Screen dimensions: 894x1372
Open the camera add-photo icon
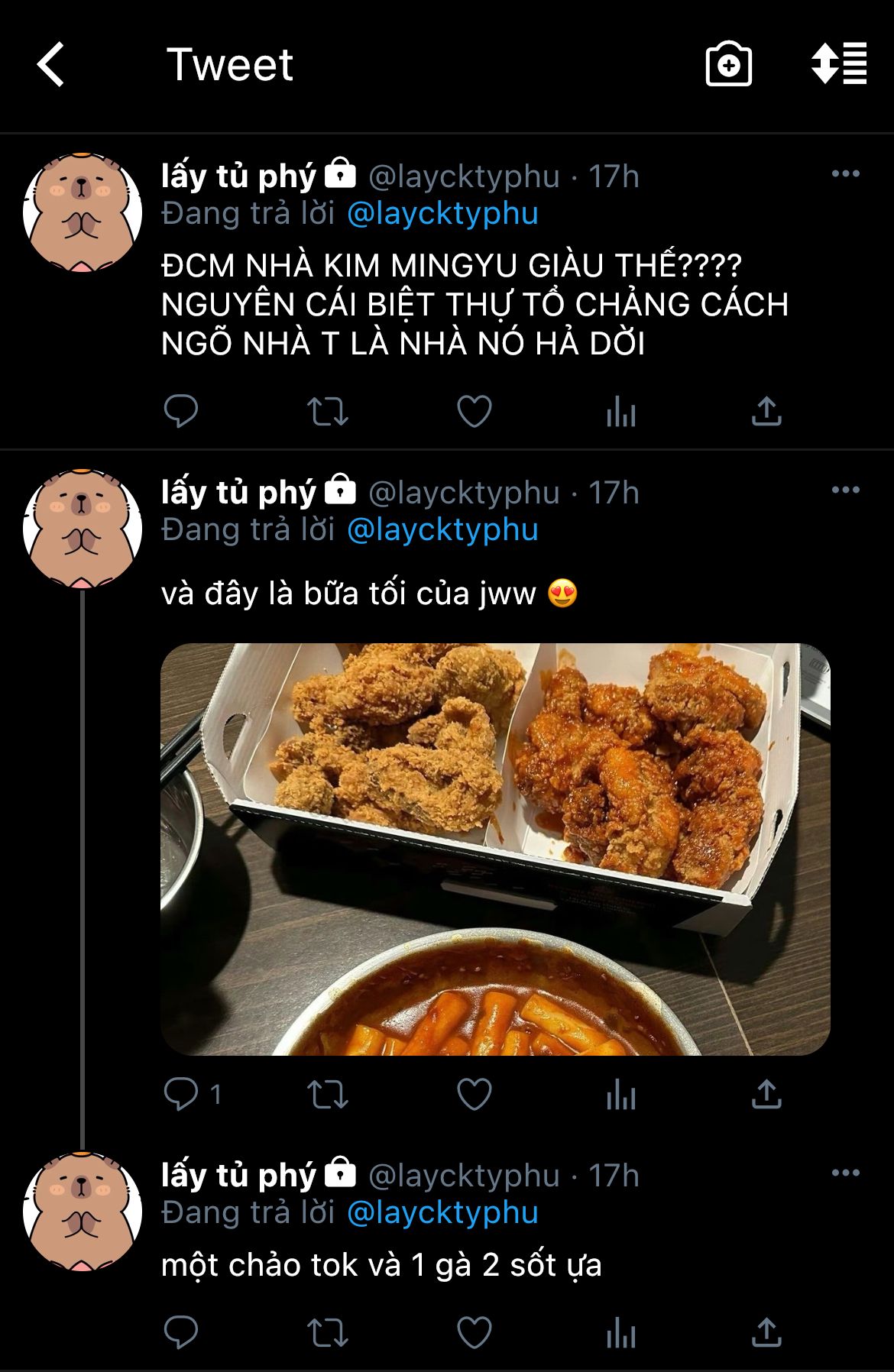(x=728, y=65)
